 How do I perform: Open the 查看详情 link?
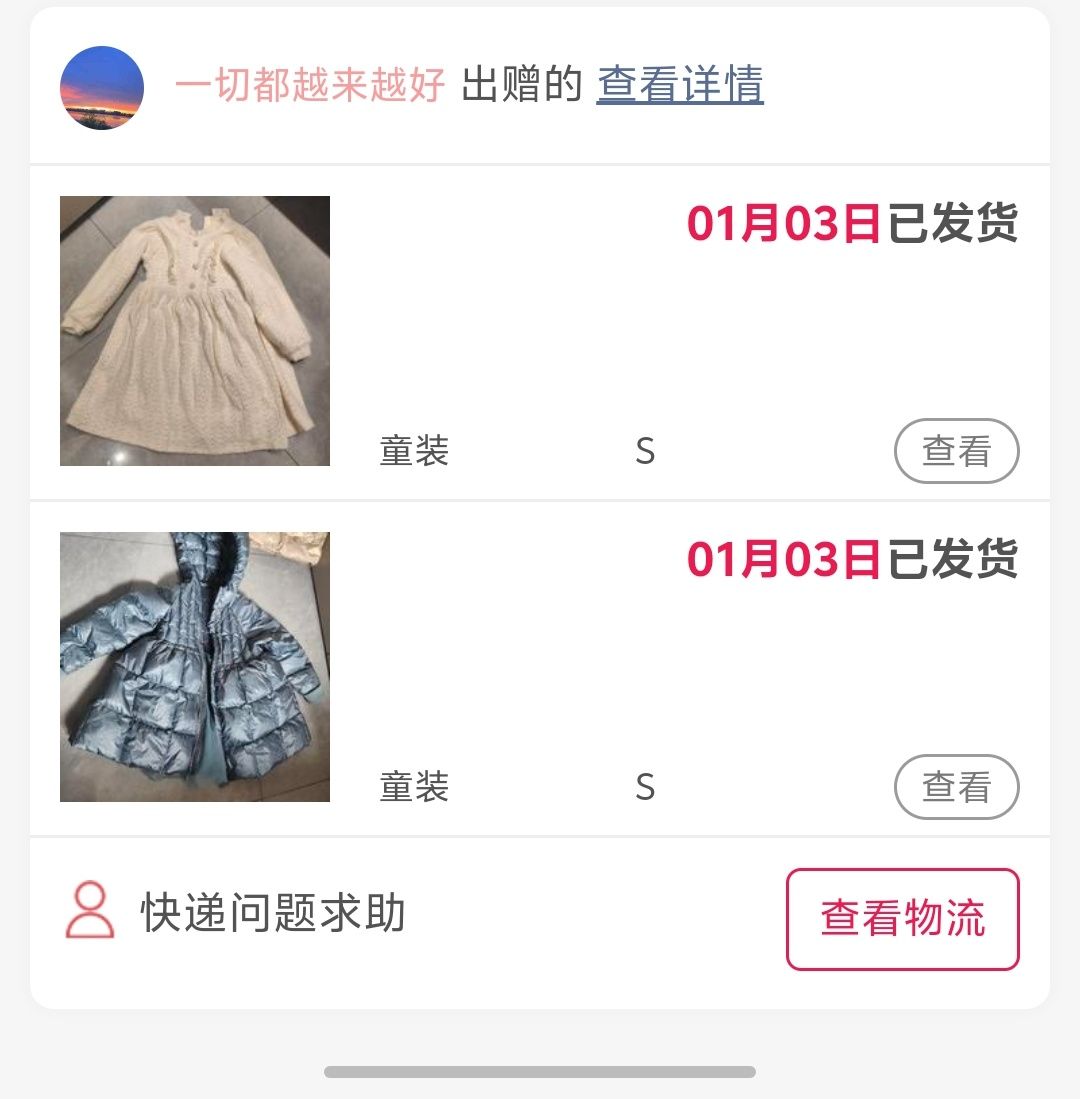[680, 86]
